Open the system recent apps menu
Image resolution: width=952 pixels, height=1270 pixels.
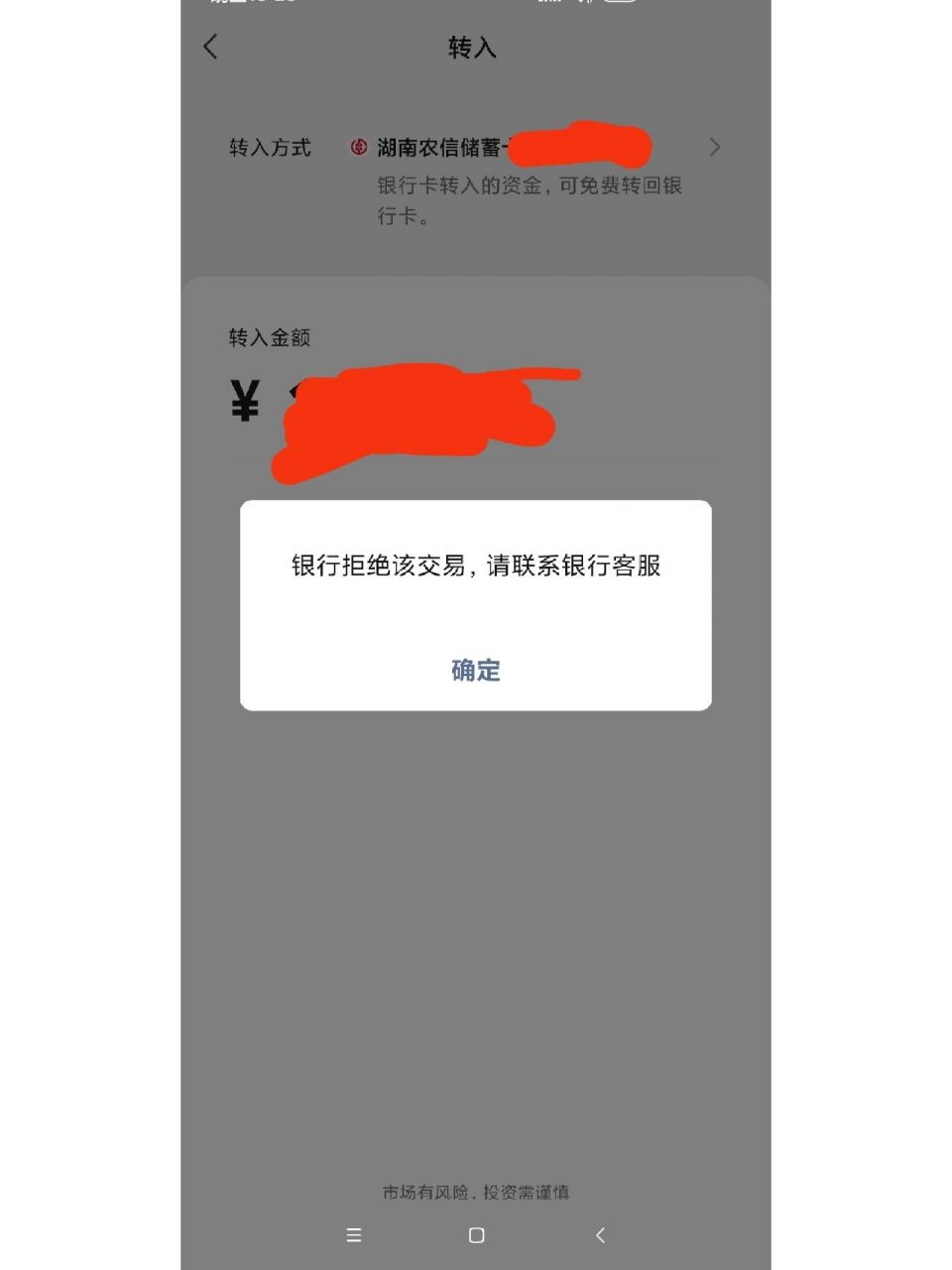354,1235
